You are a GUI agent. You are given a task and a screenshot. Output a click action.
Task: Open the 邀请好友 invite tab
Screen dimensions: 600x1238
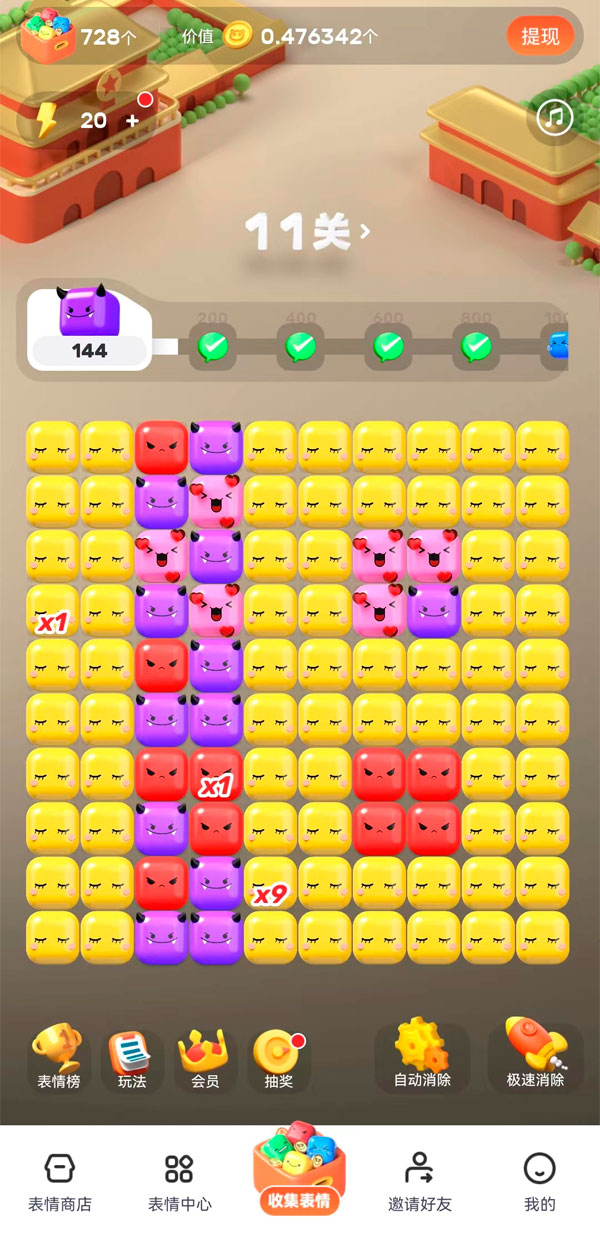click(418, 1182)
